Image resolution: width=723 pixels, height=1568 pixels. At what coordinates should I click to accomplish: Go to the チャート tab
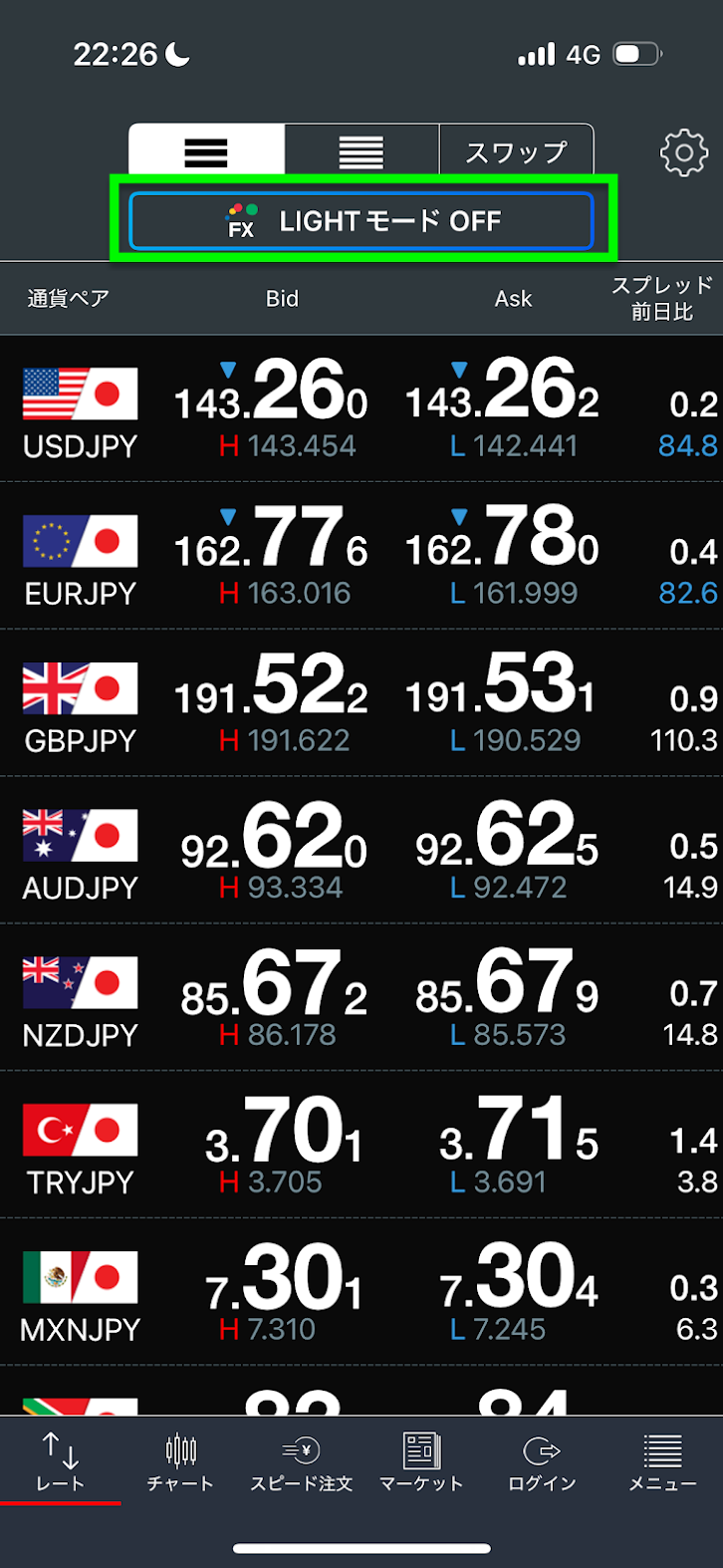180,1461
